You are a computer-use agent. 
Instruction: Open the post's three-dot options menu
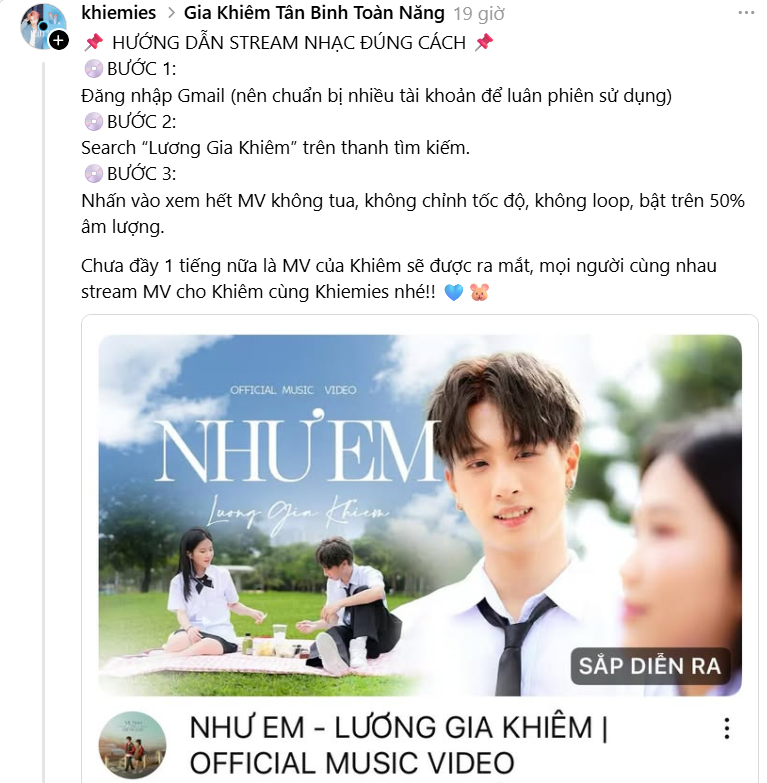746,14
